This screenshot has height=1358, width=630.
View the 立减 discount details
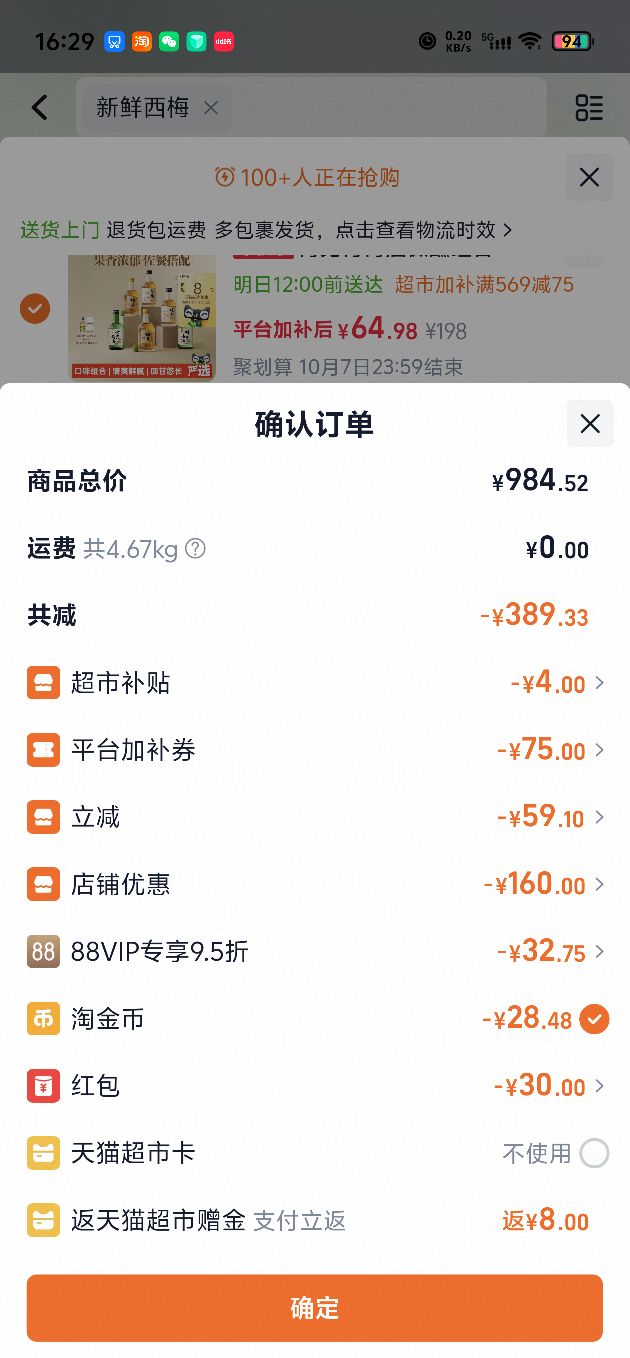coord(315,817)
